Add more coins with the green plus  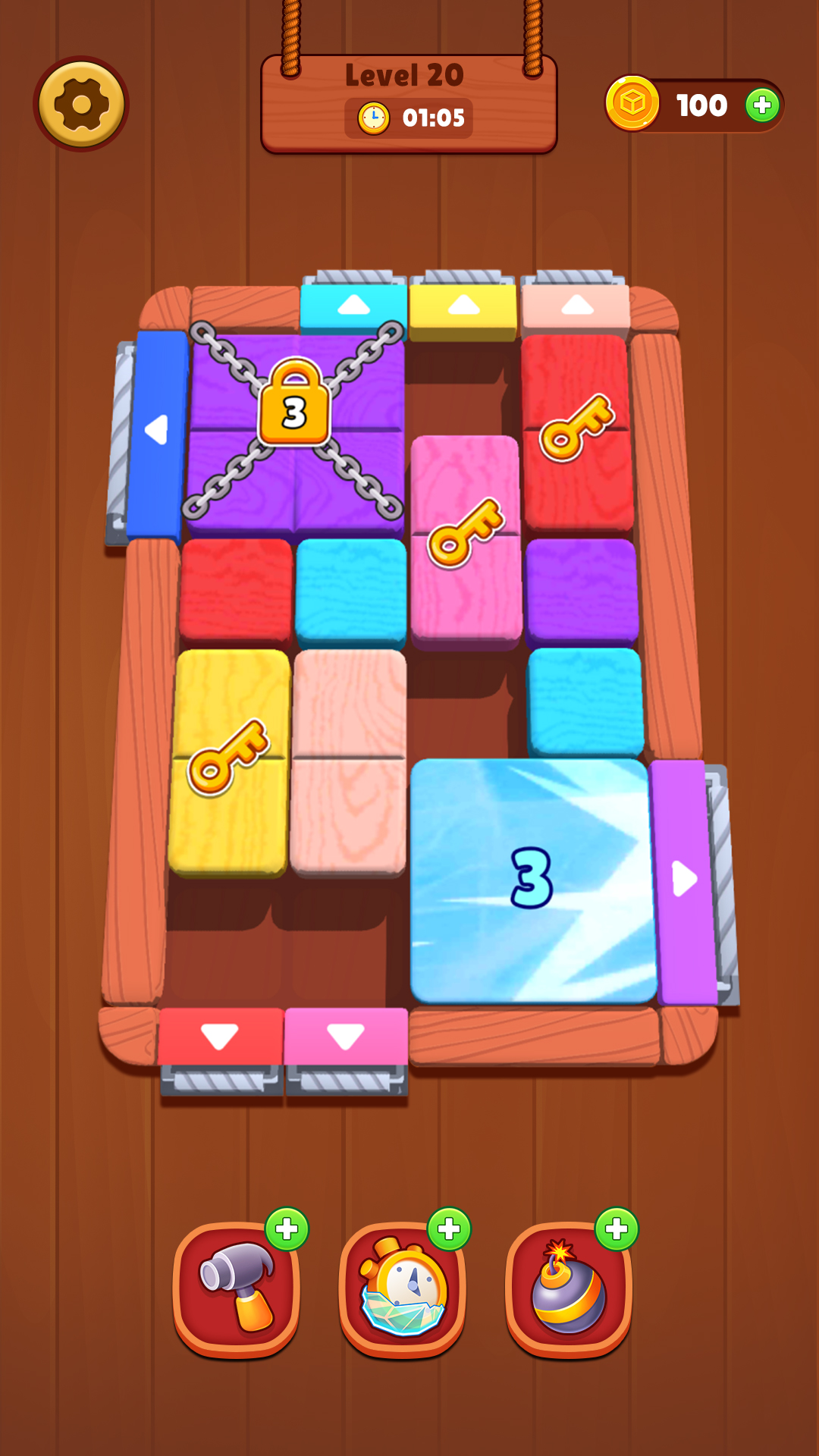tap(762, 105)
